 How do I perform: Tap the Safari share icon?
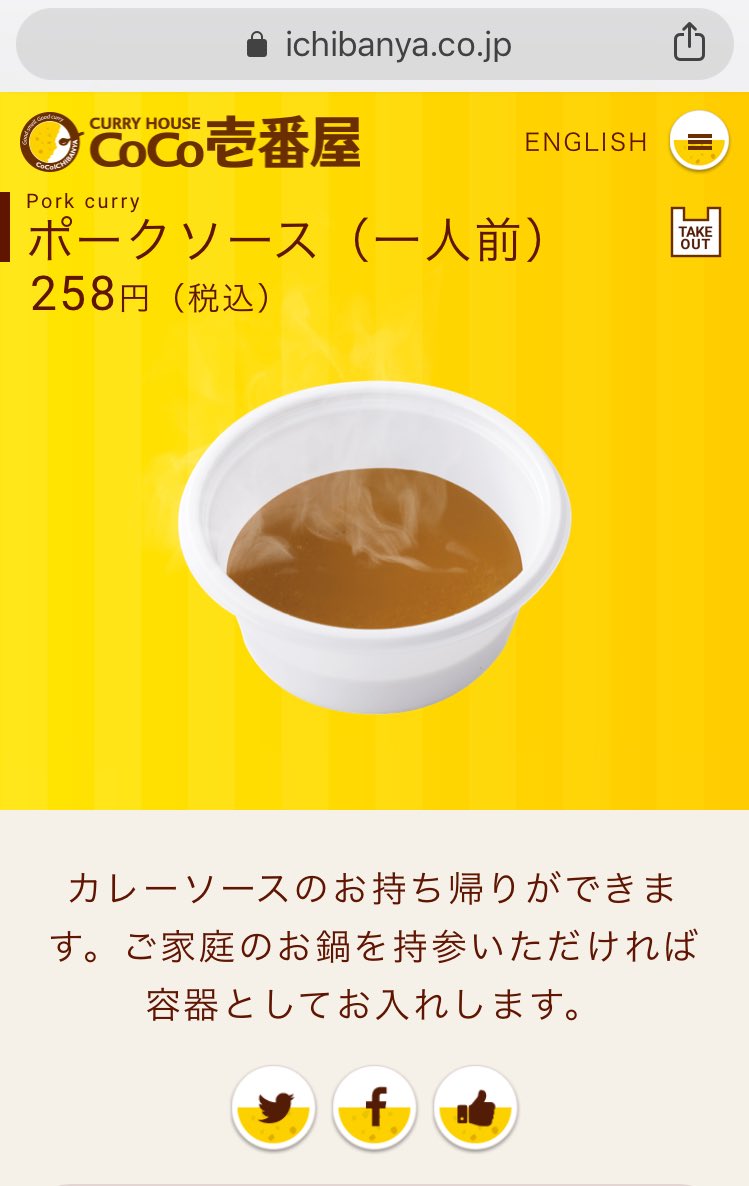(689, 44)
